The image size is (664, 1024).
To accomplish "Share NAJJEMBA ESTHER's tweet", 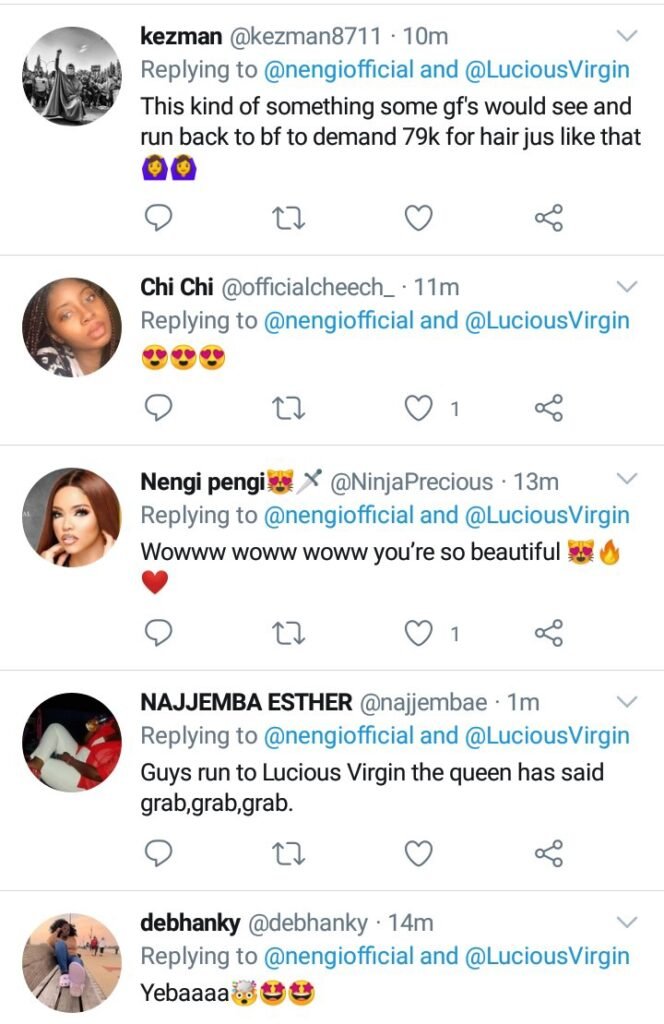I will (549, 853).
